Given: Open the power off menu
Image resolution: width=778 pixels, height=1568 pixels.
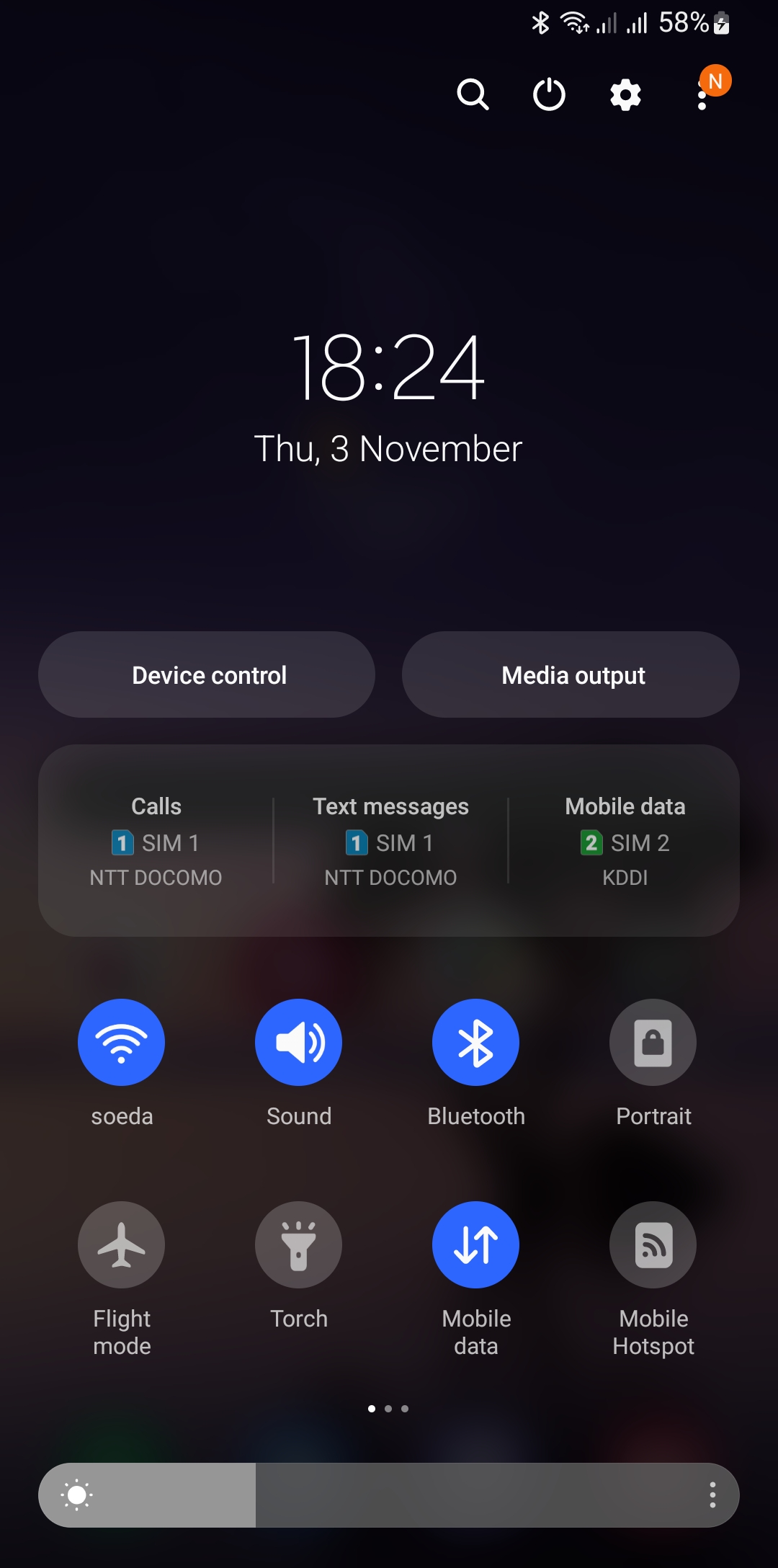Looking at the screenshot, I should (x=549, y=94).
